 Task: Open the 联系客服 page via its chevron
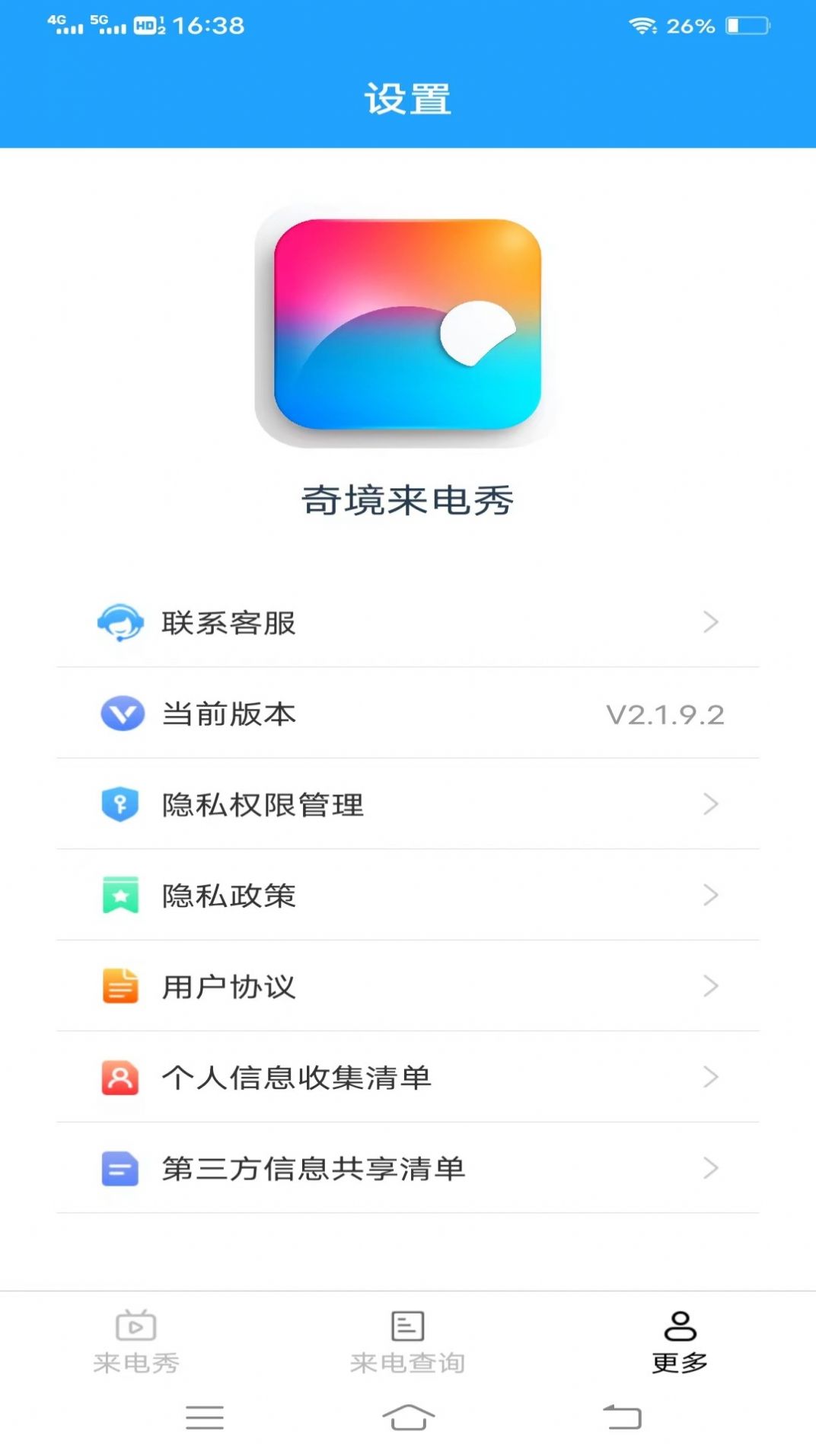point(710,623)
